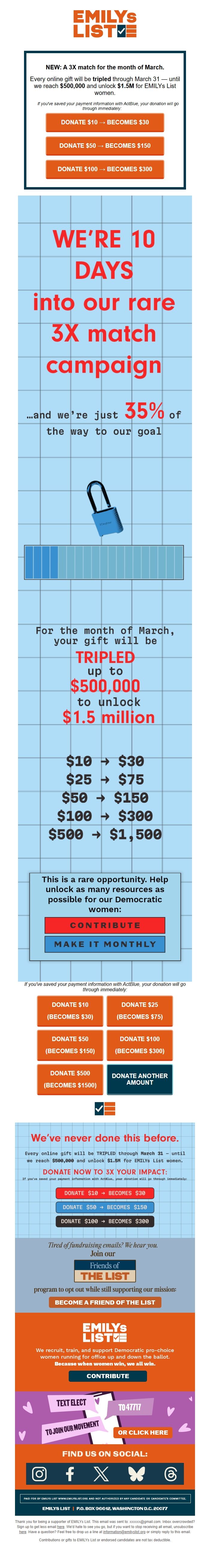Screen dimensions: 210x1568
Task: Tap BECOME A FRIEND OF THE LIST
Action: coord(105,1302)
